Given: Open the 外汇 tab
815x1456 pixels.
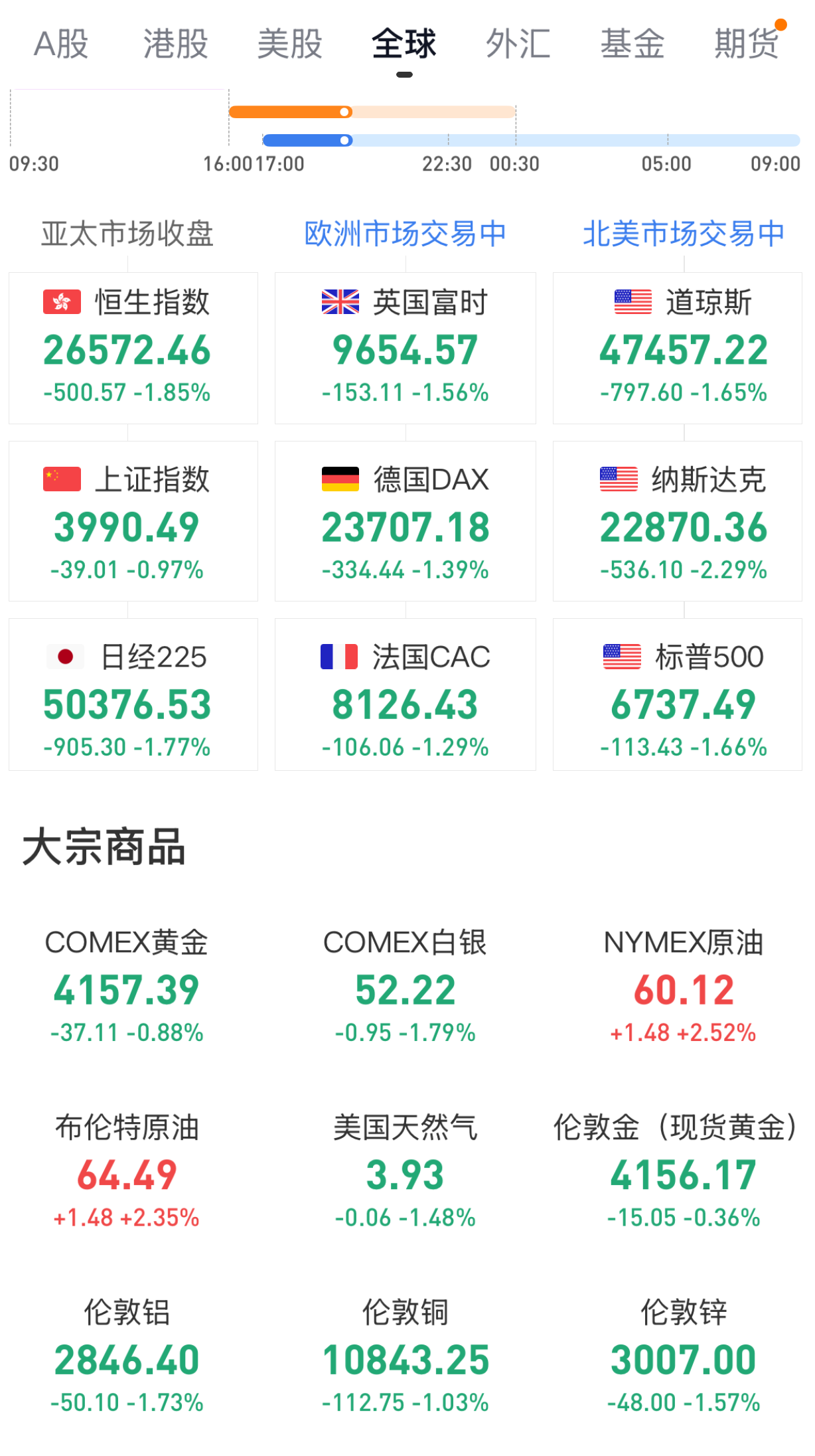Looking at the screenshot, I should click(518, 44).
